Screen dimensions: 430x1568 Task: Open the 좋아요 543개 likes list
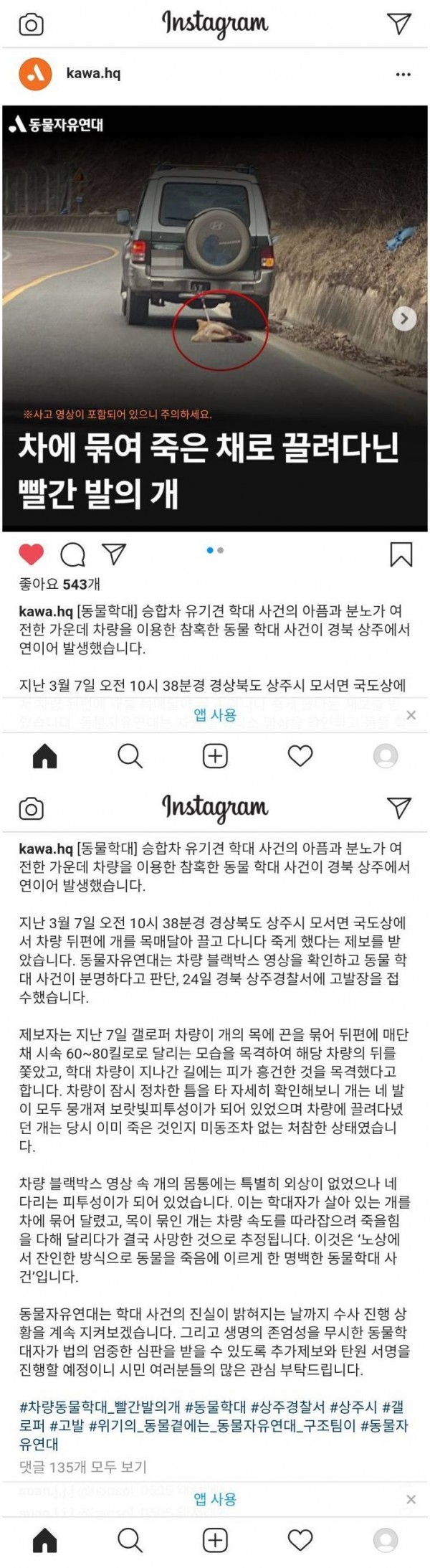point(59,584)
